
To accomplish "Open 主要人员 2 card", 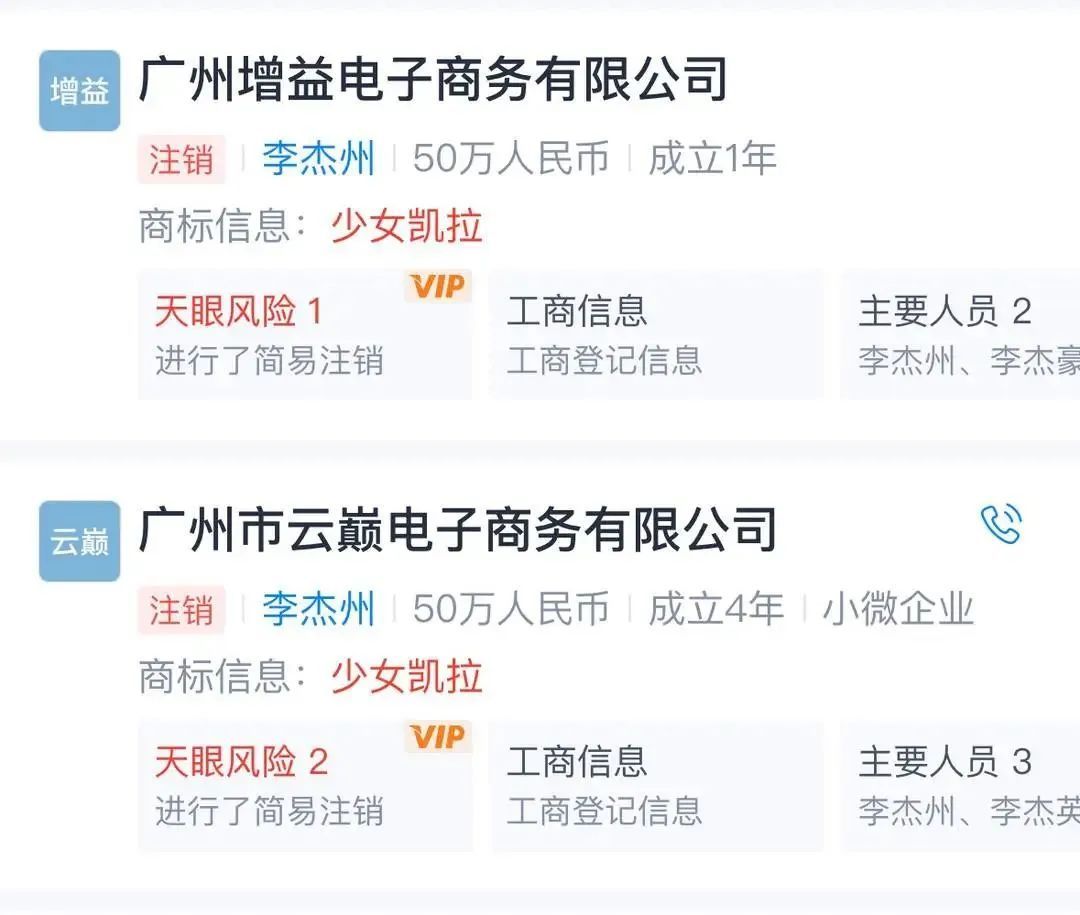I will click(960, 335).
